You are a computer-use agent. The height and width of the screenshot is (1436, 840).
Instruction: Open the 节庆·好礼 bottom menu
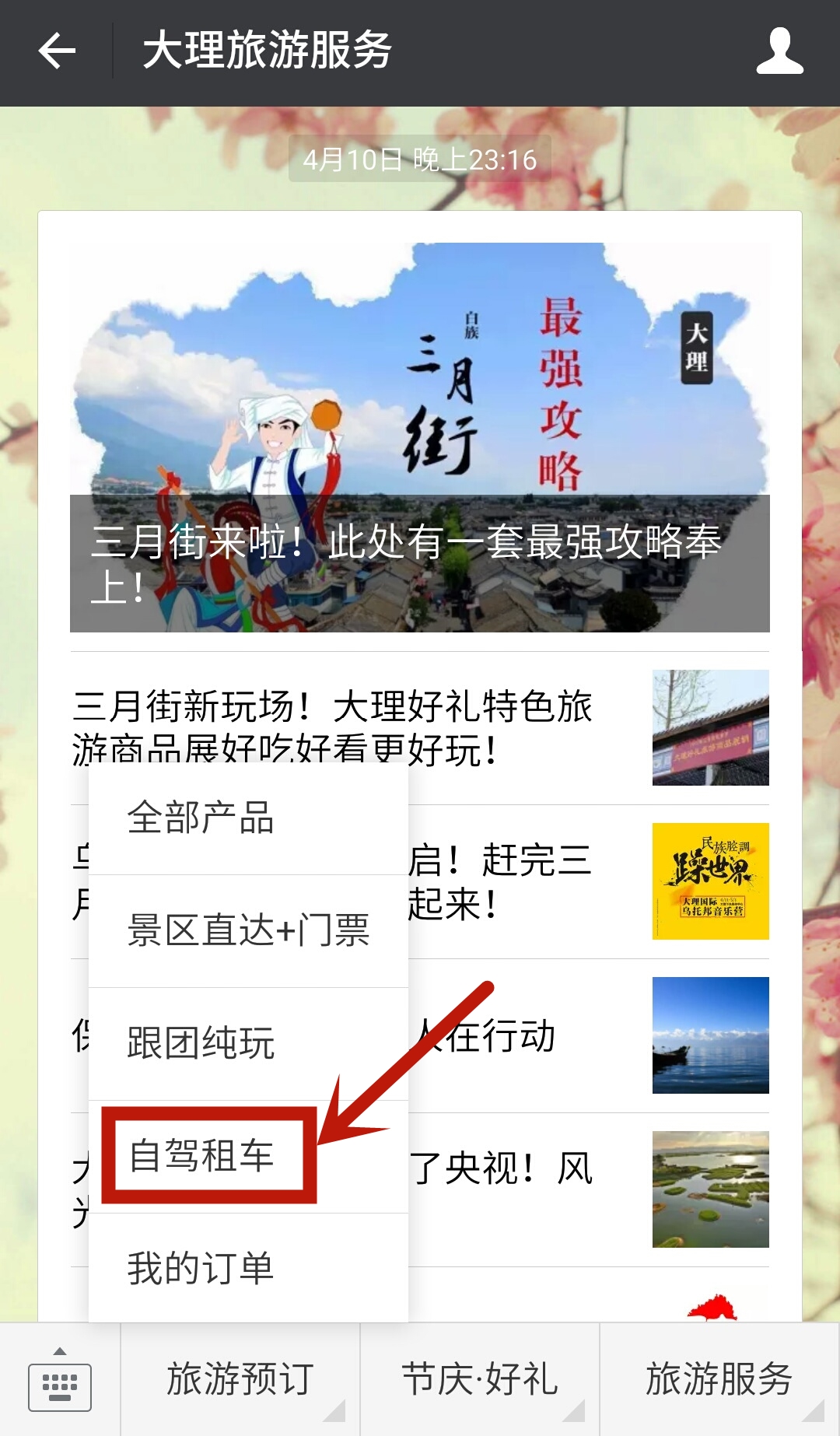(x=480, y=1380)
